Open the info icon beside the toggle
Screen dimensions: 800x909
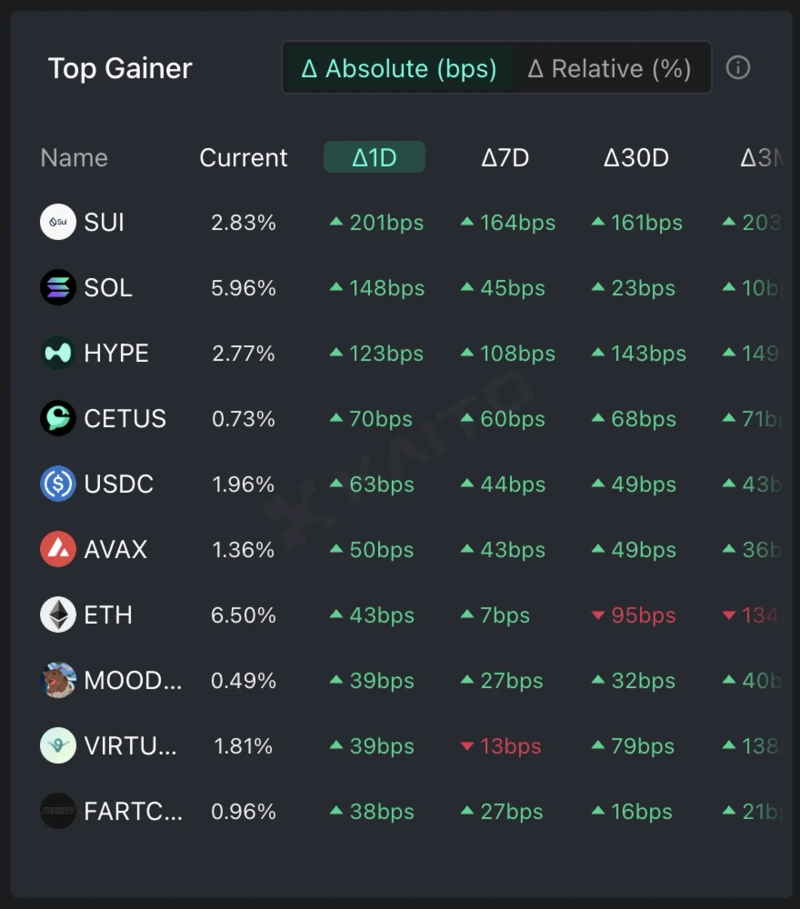738,68
